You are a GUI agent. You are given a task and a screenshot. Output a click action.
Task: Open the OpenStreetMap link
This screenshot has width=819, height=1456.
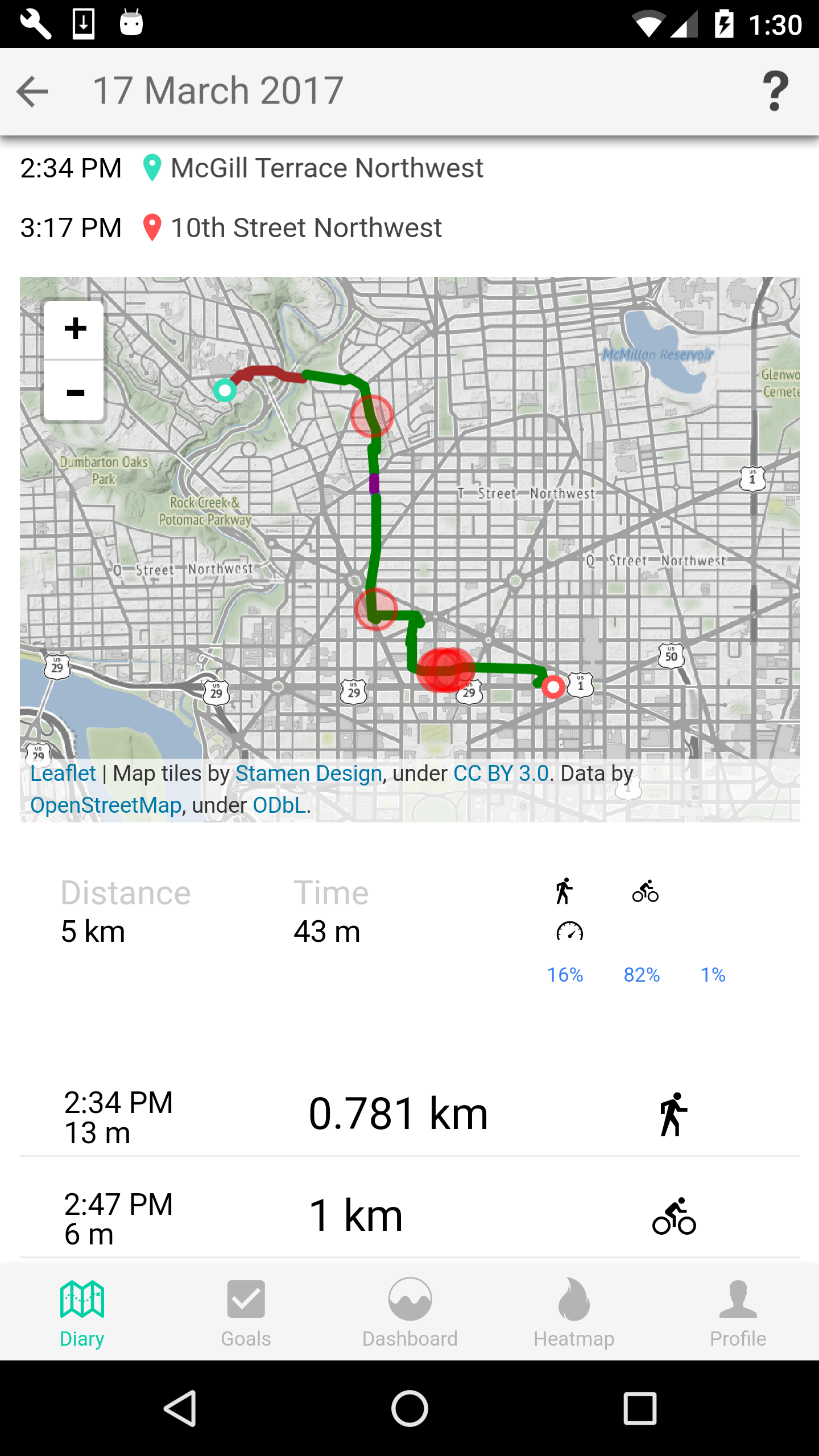coord(106,805)
